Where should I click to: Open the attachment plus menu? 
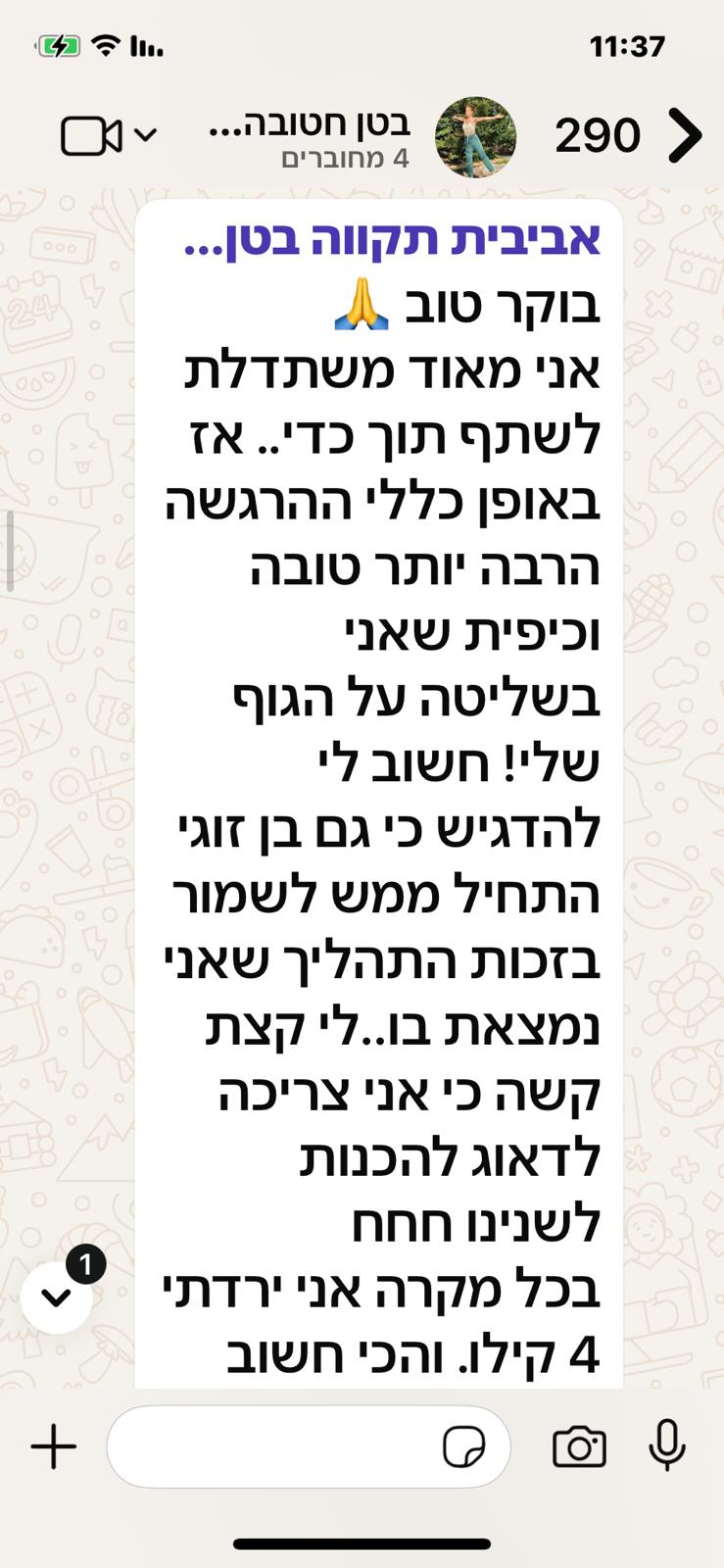54,1446
